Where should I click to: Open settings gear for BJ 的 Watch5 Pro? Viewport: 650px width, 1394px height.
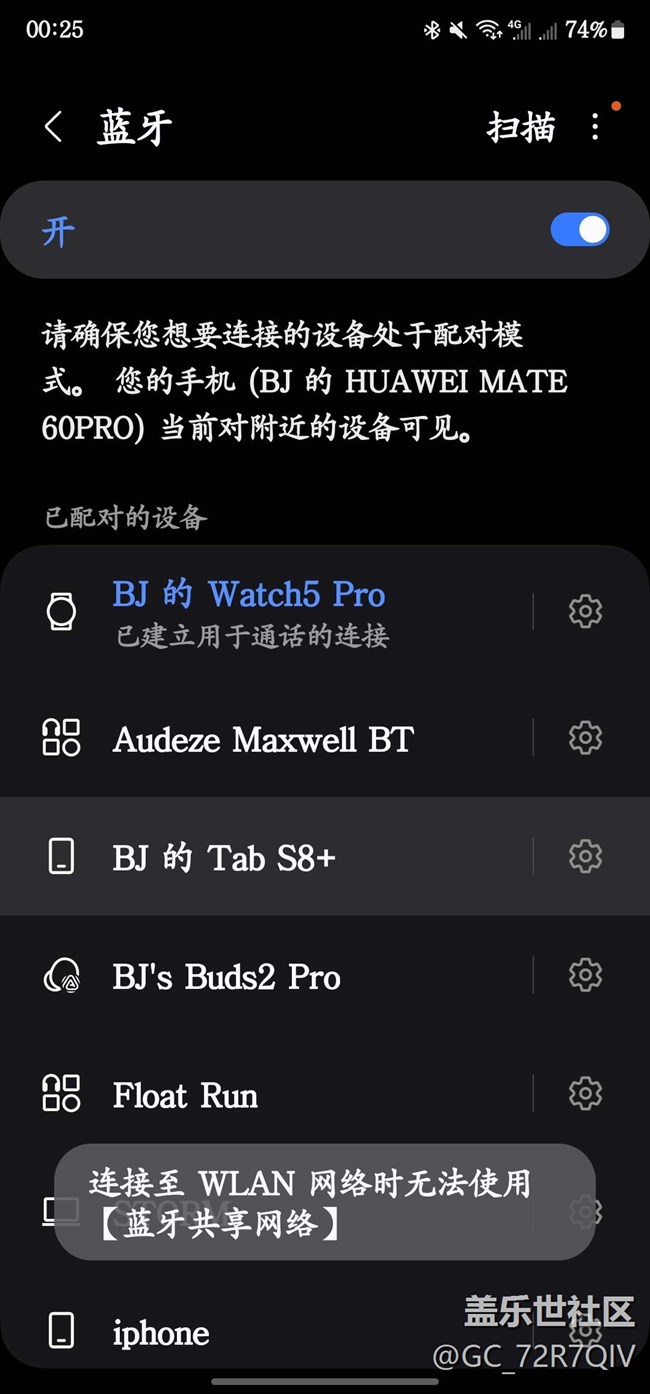(585, 611)
